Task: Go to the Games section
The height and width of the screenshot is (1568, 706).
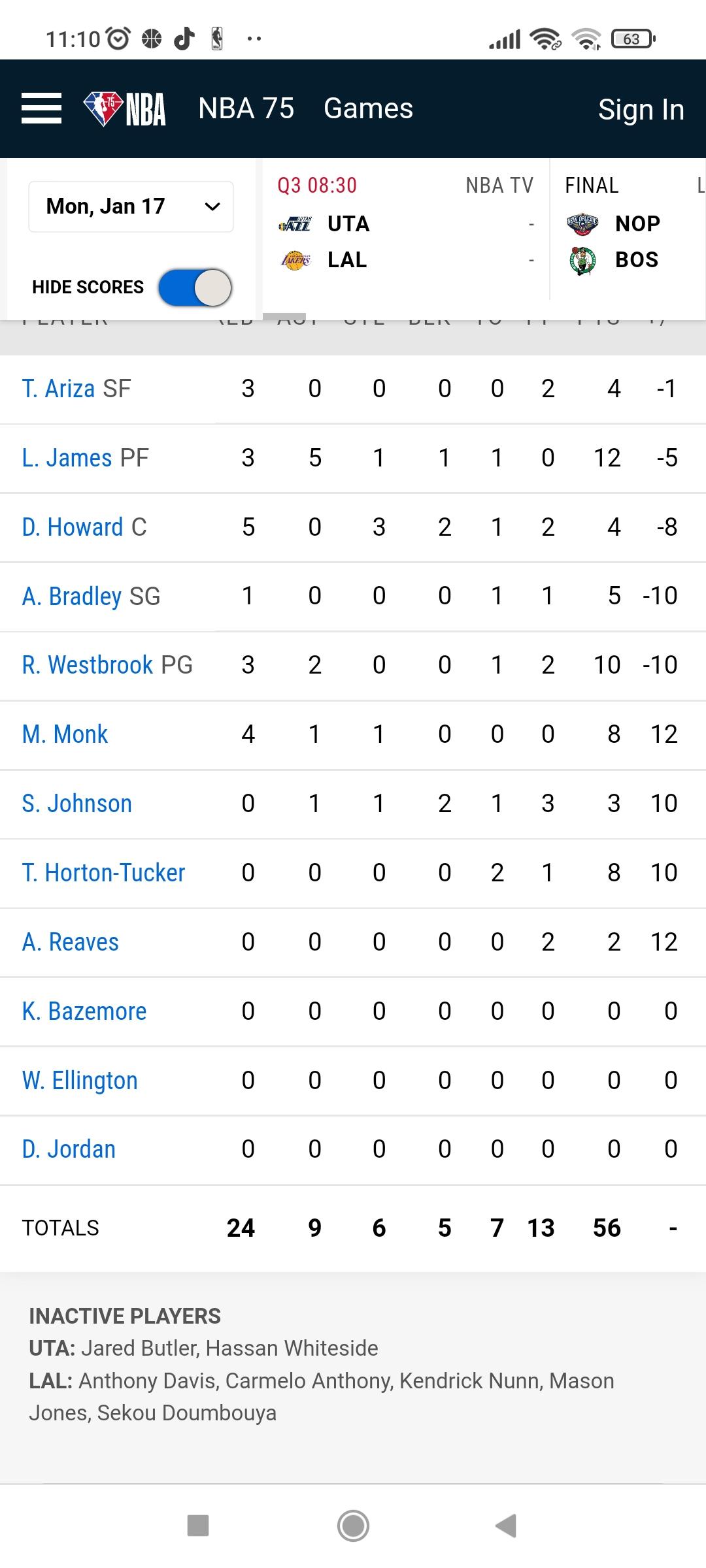Action: (x=368, y=108)
